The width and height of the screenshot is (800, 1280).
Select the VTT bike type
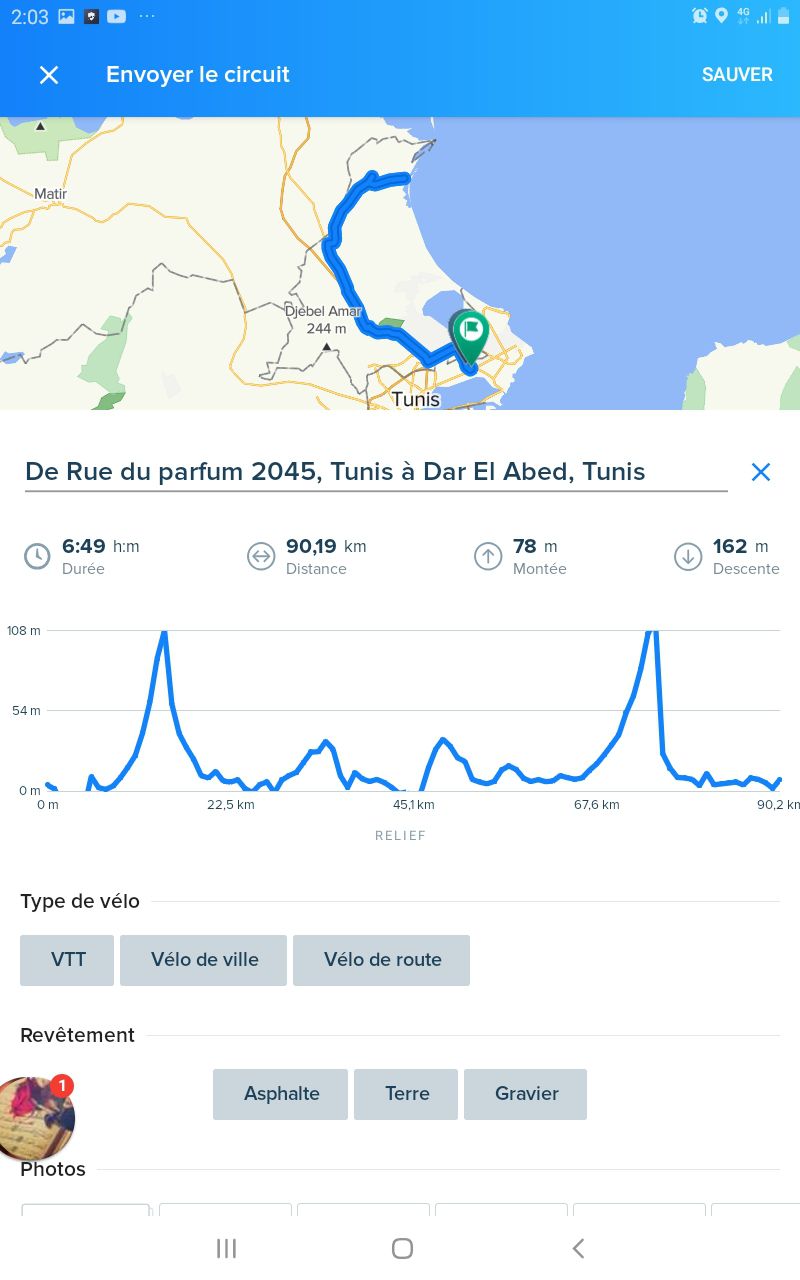tap(68, 960)
